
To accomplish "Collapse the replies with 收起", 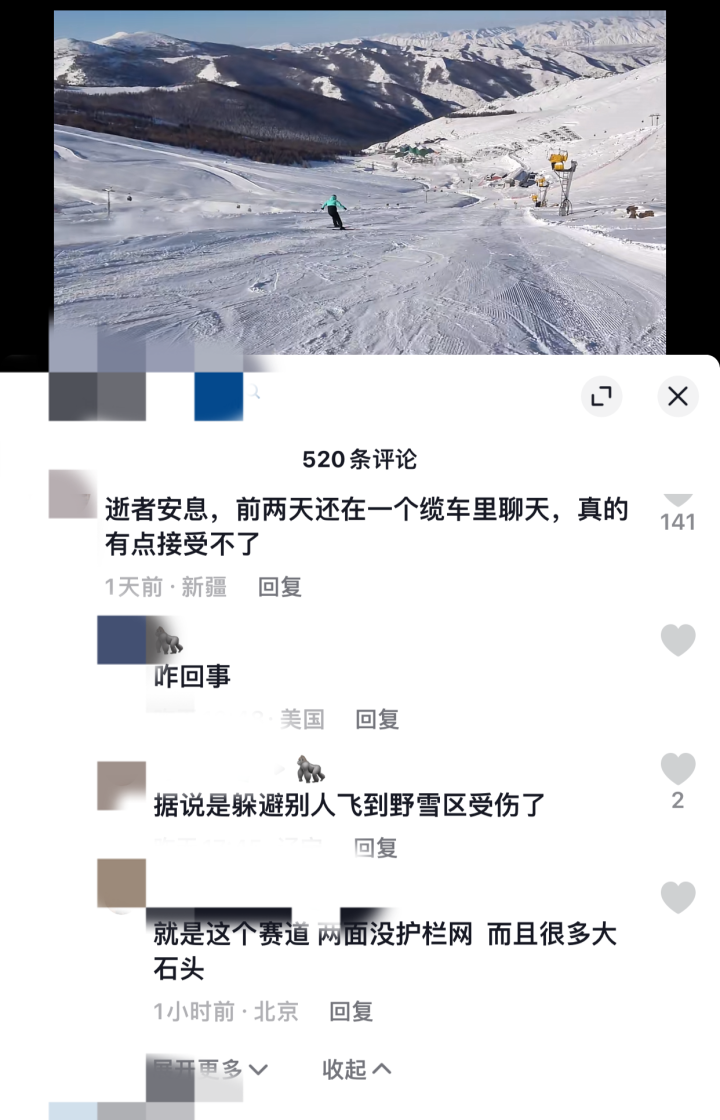I will pyautogui.click(x=356, y=1069).
